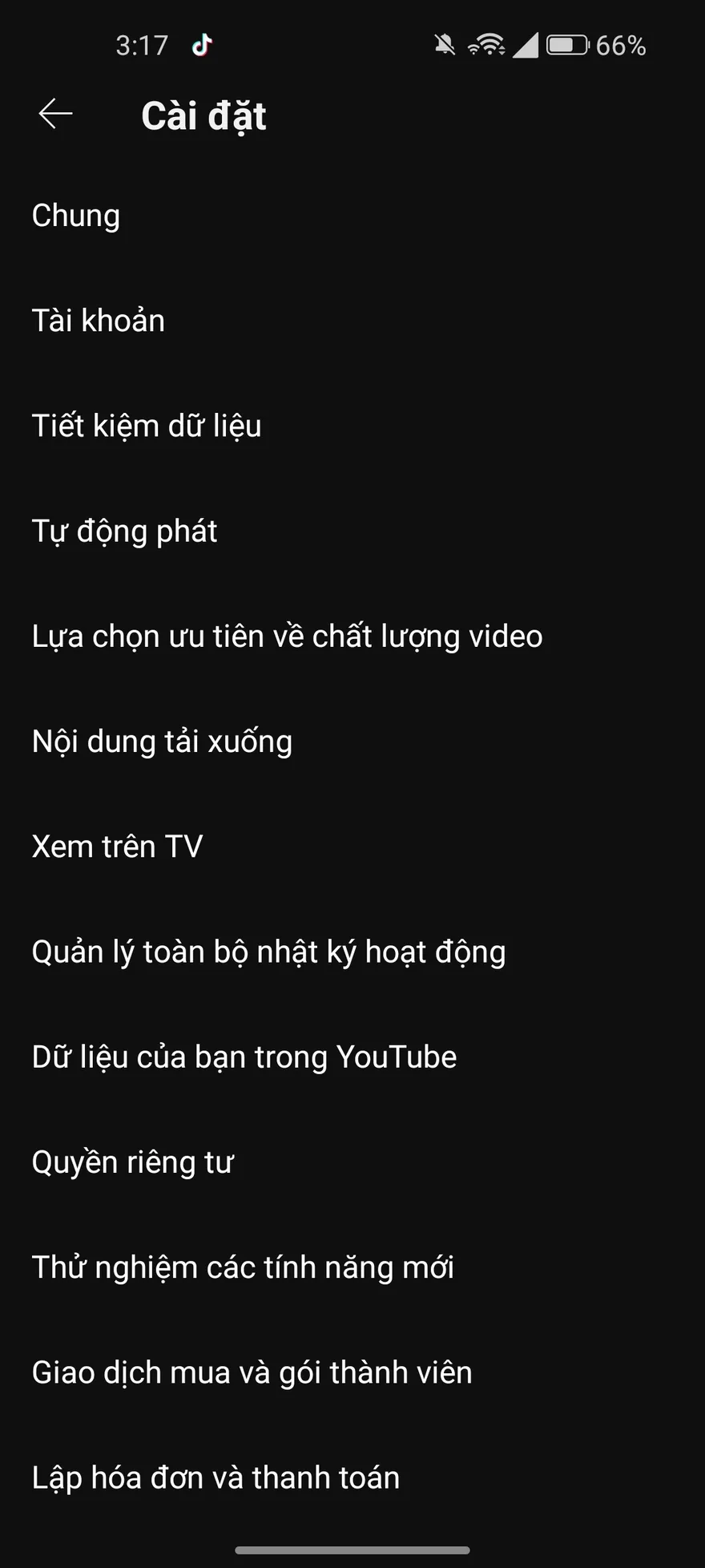The height and width of the screenshot is (1568, 705).
Task: Open Tiết kiệm dữ liệu settings
Action: [147, 426]
